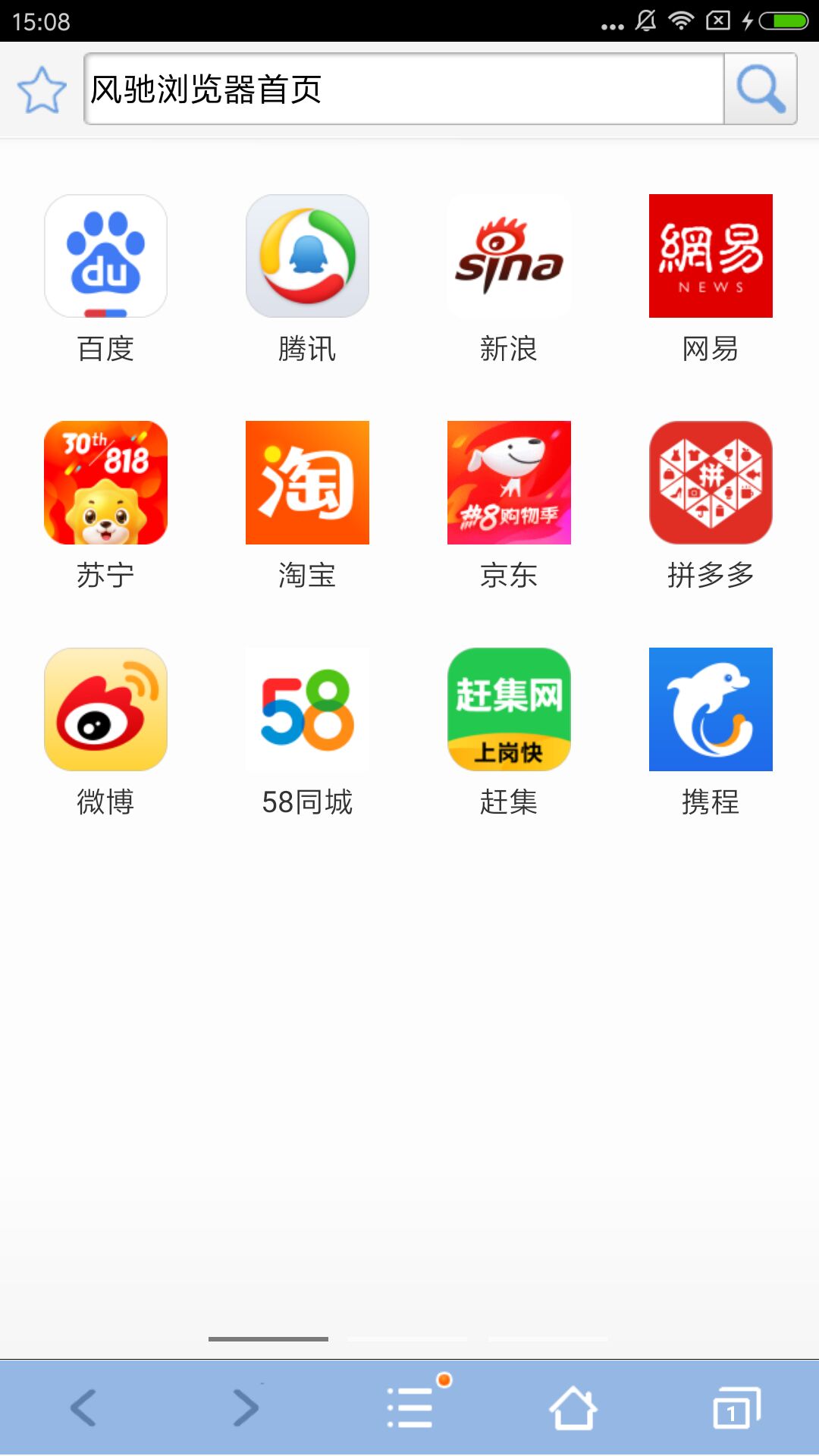Open the 百度 shortcut
The width and height of the screenshot is (819, 1456).
(105, 256)
